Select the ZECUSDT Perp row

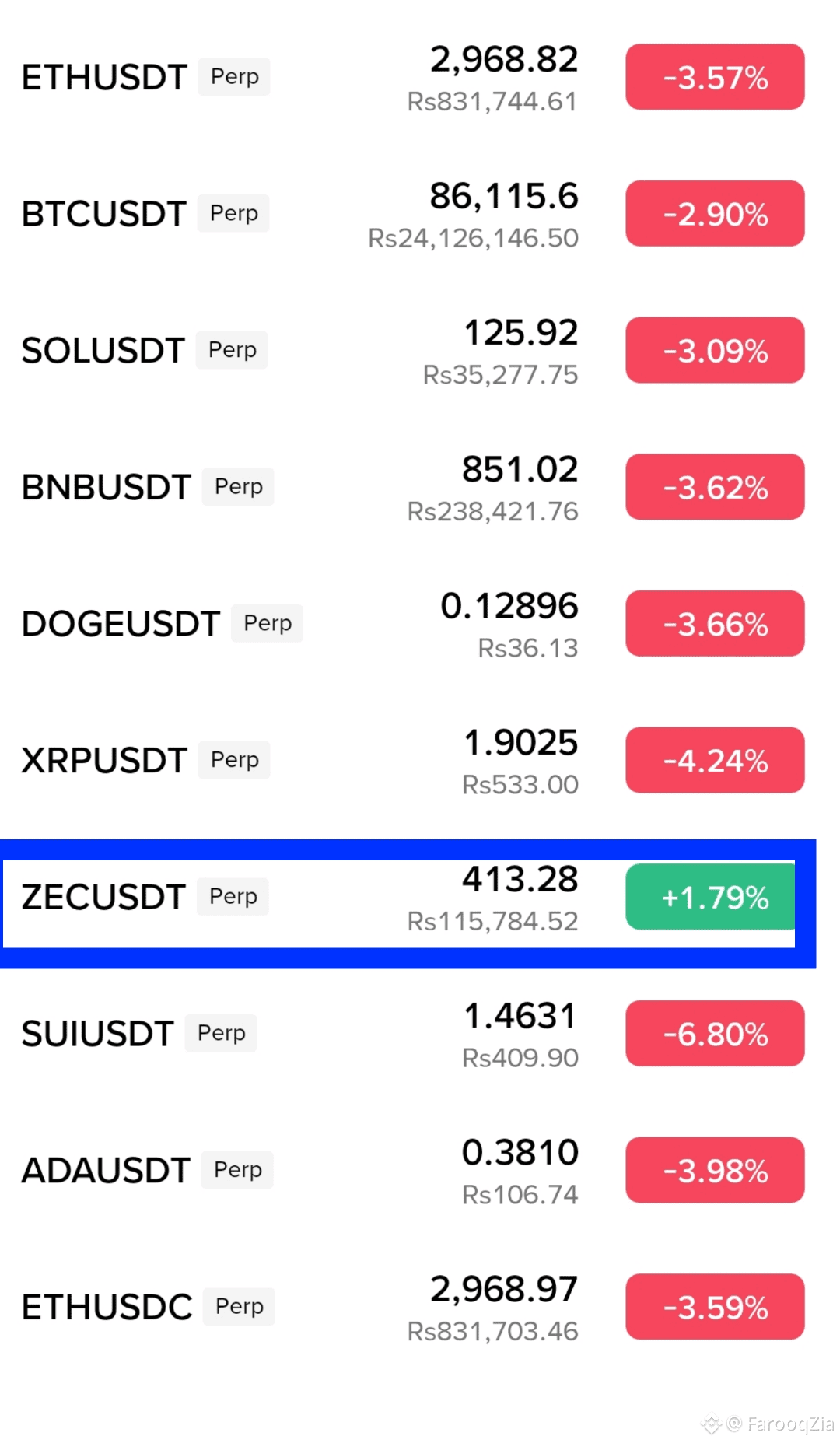103,898
